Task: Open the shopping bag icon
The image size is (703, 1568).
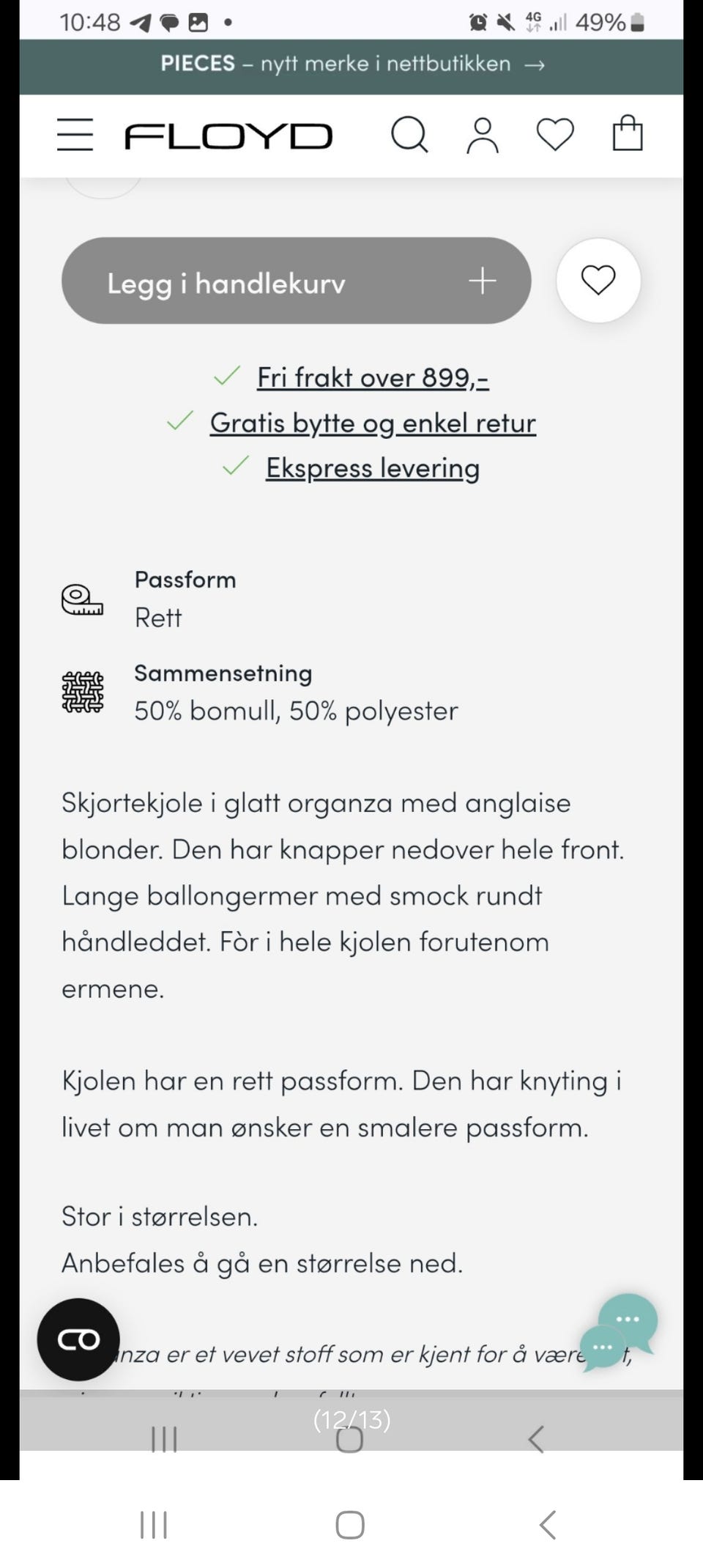Action: point(626,134)
